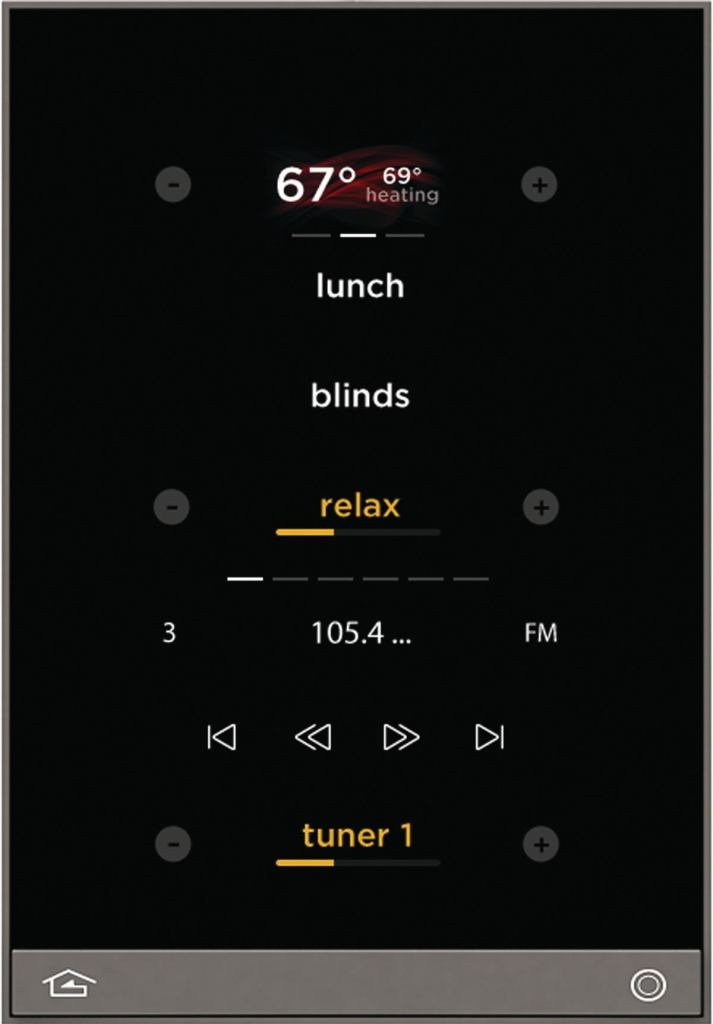
Task: Lower the thermostat temperature with minus
Action: (173, 185)
